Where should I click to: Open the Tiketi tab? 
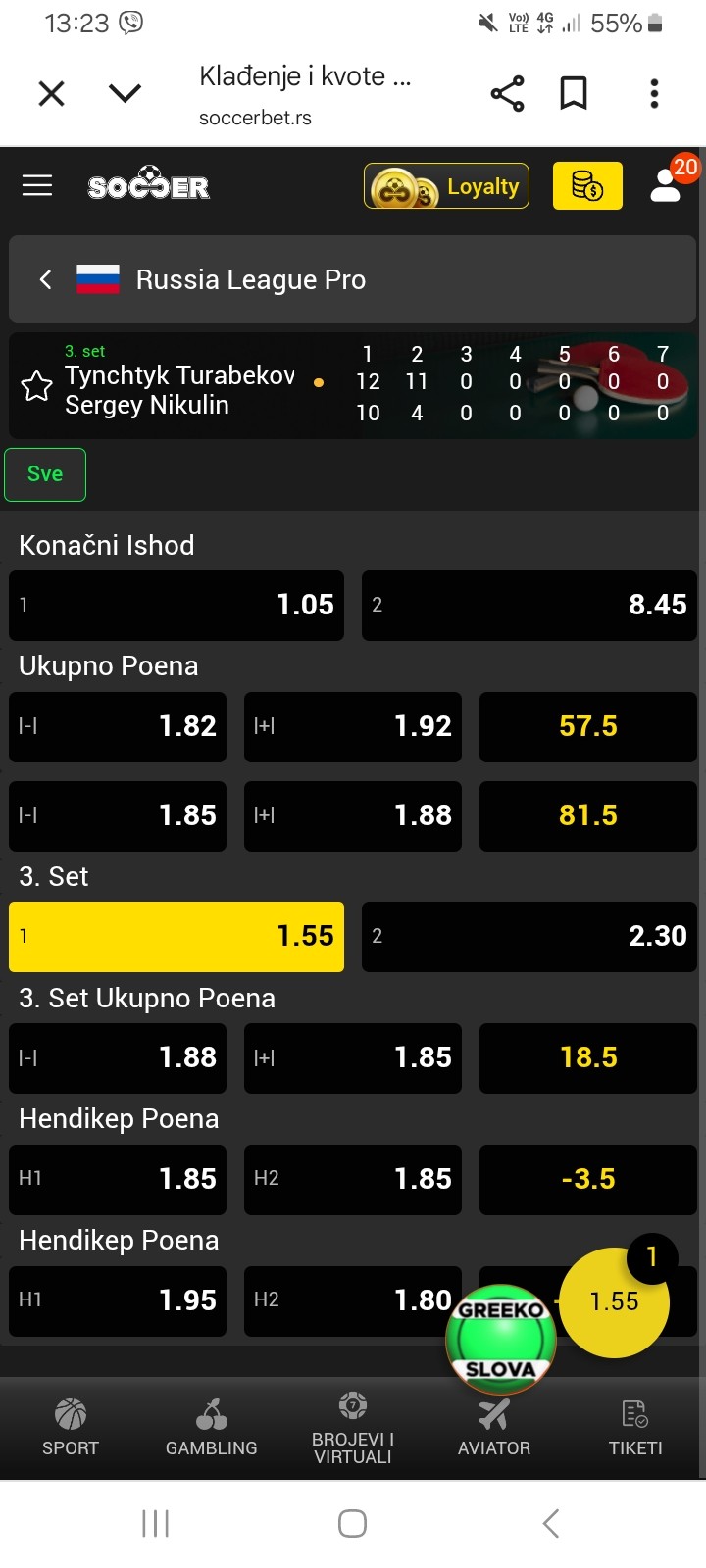tap(635, 1429)
